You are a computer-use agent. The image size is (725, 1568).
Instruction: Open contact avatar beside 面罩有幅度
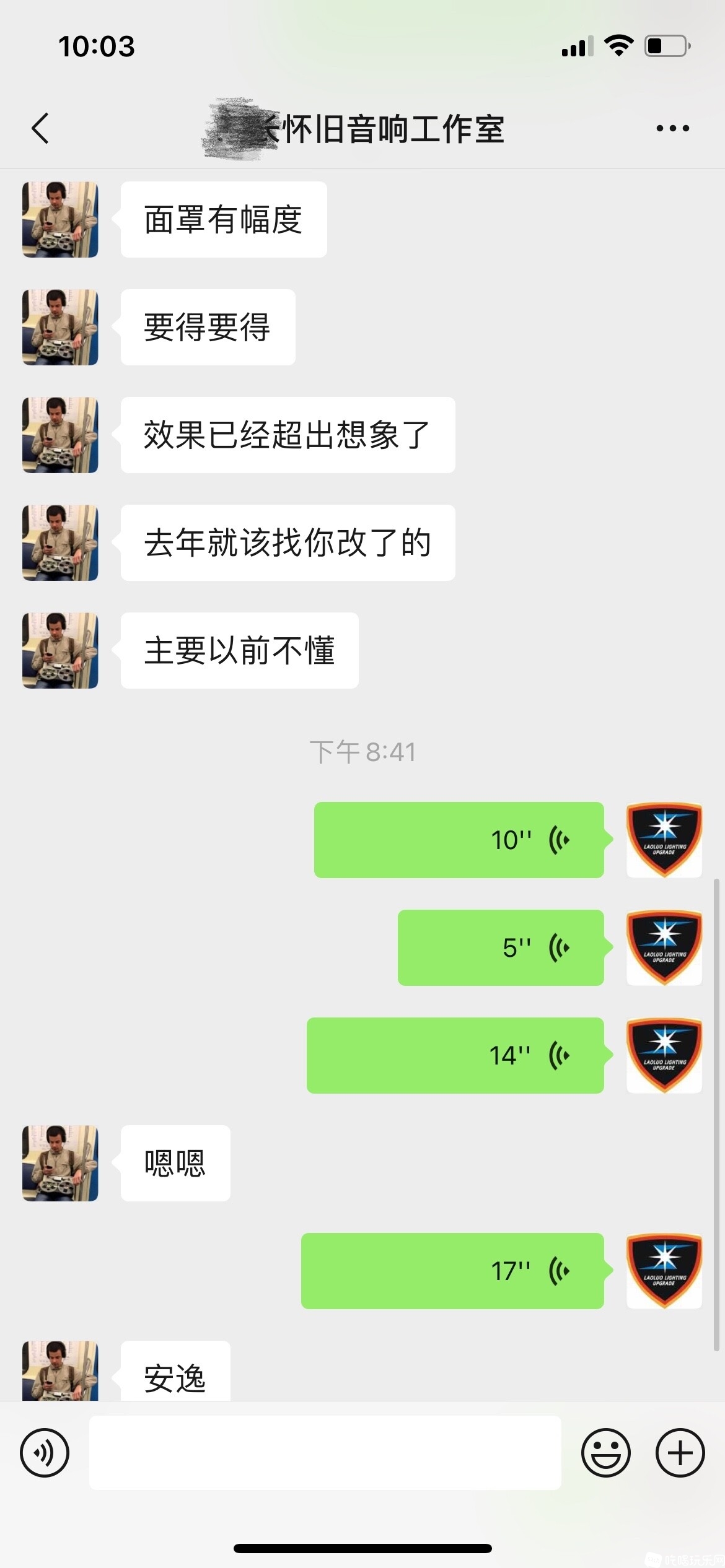(60, 219)
